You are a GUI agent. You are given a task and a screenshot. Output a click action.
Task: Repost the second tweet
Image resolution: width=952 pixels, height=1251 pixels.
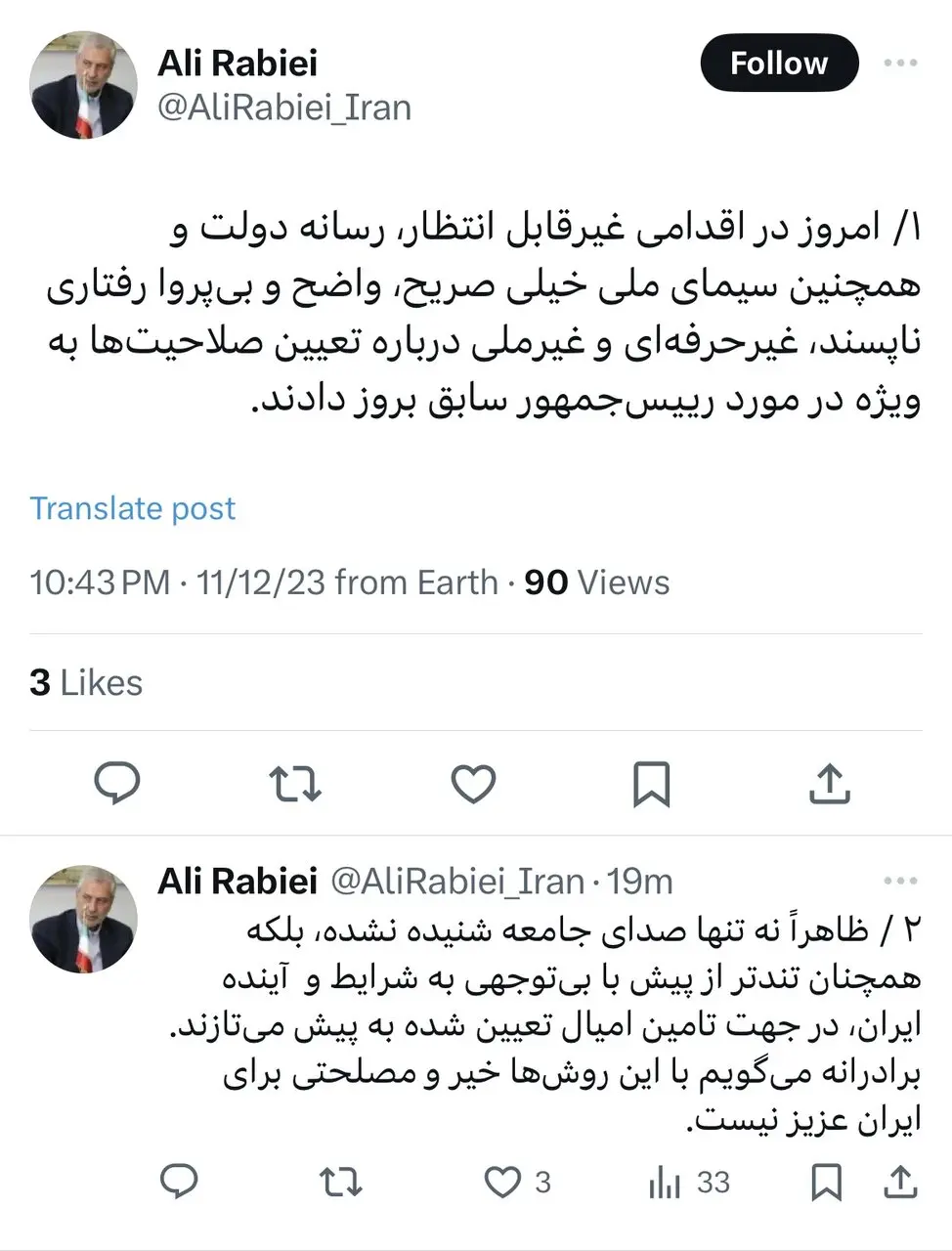(341, 1183)
